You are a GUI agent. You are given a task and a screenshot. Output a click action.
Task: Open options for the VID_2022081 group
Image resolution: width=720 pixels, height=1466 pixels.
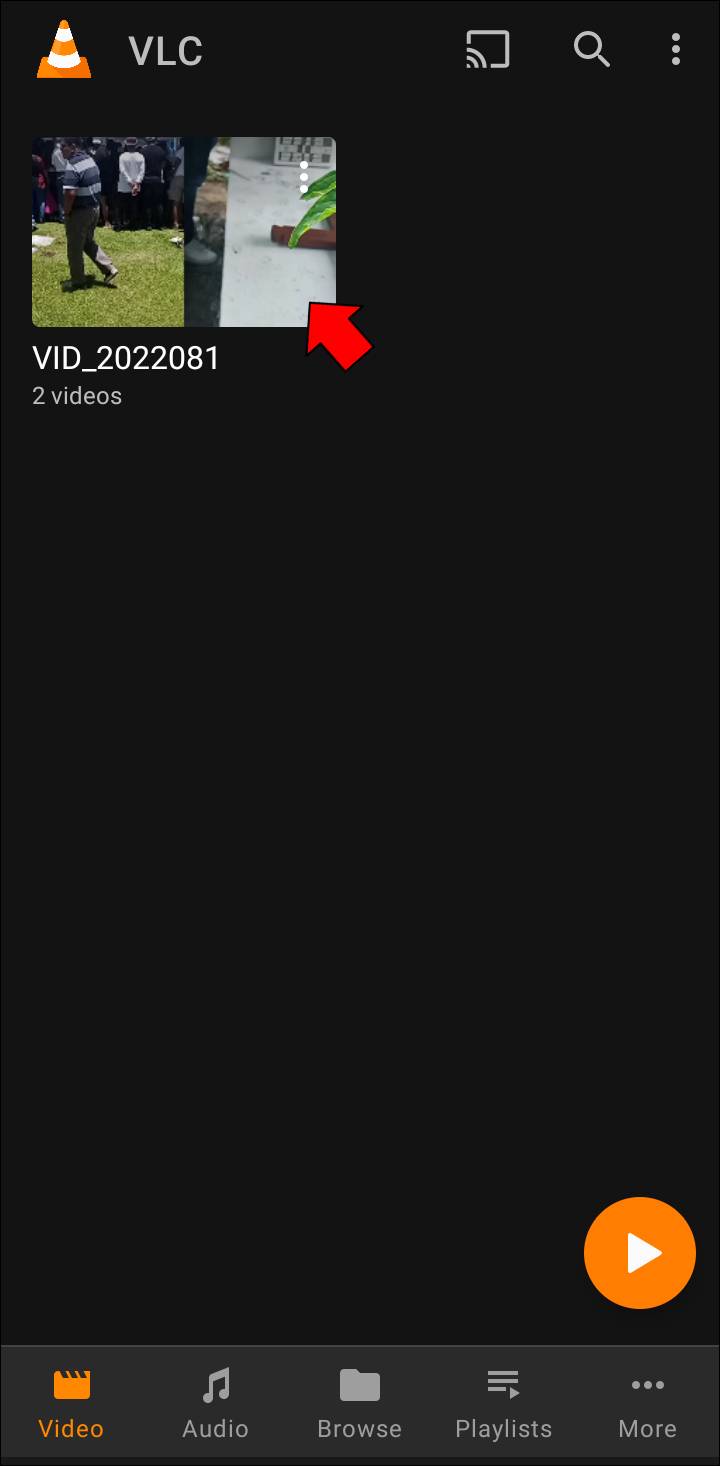pyautogui.click(x=304, y=177)
